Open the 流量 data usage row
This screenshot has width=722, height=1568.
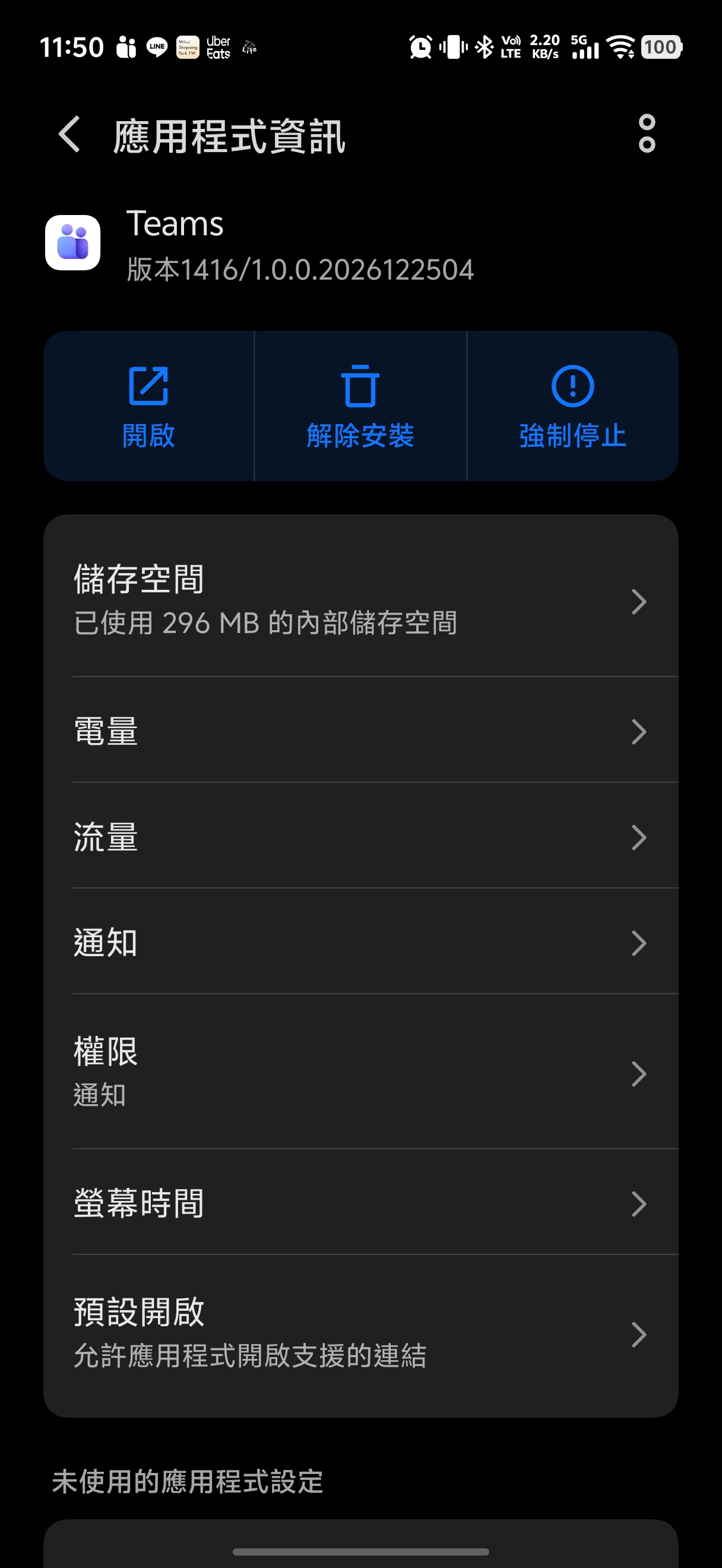pos(360,836)
